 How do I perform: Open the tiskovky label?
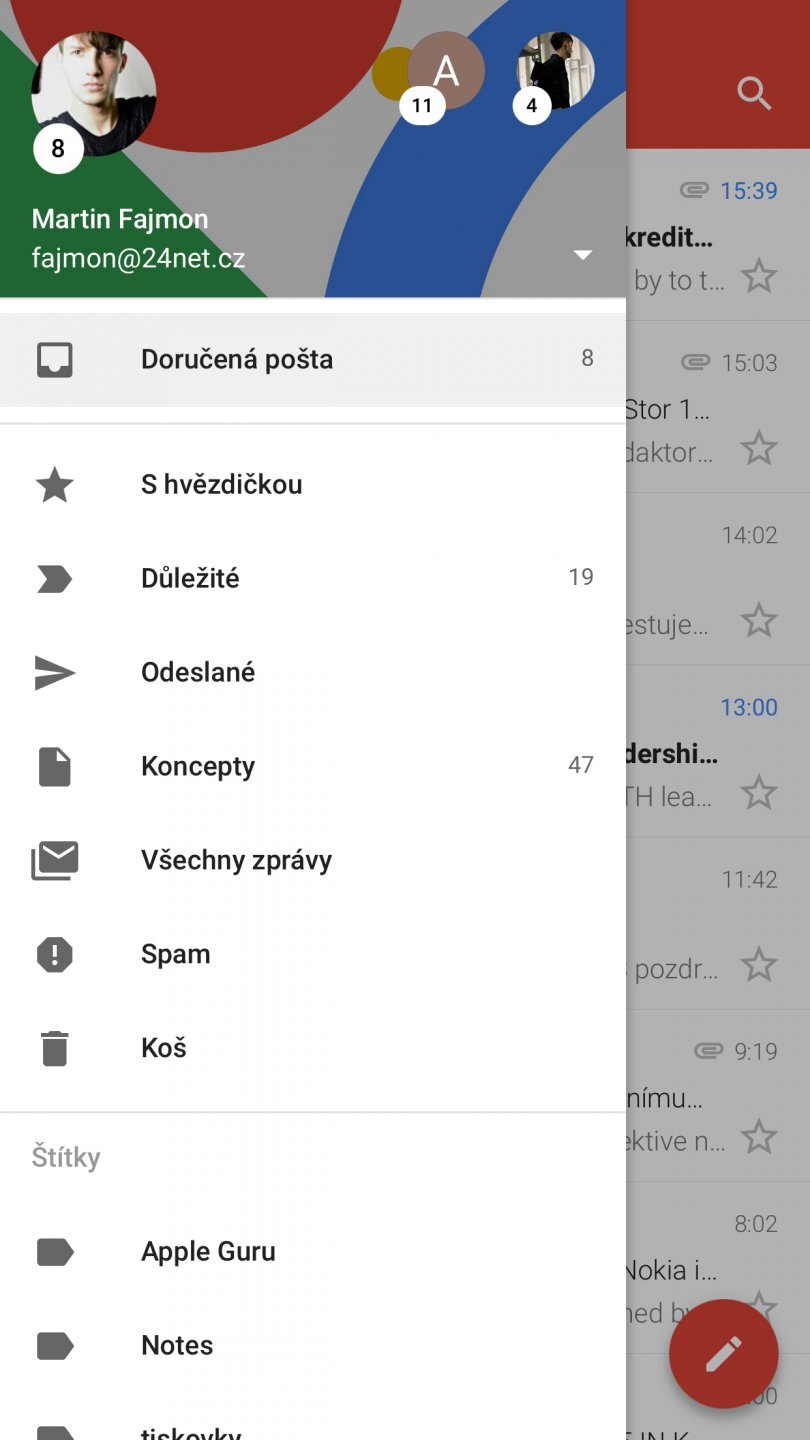(x=190, y=1432)
